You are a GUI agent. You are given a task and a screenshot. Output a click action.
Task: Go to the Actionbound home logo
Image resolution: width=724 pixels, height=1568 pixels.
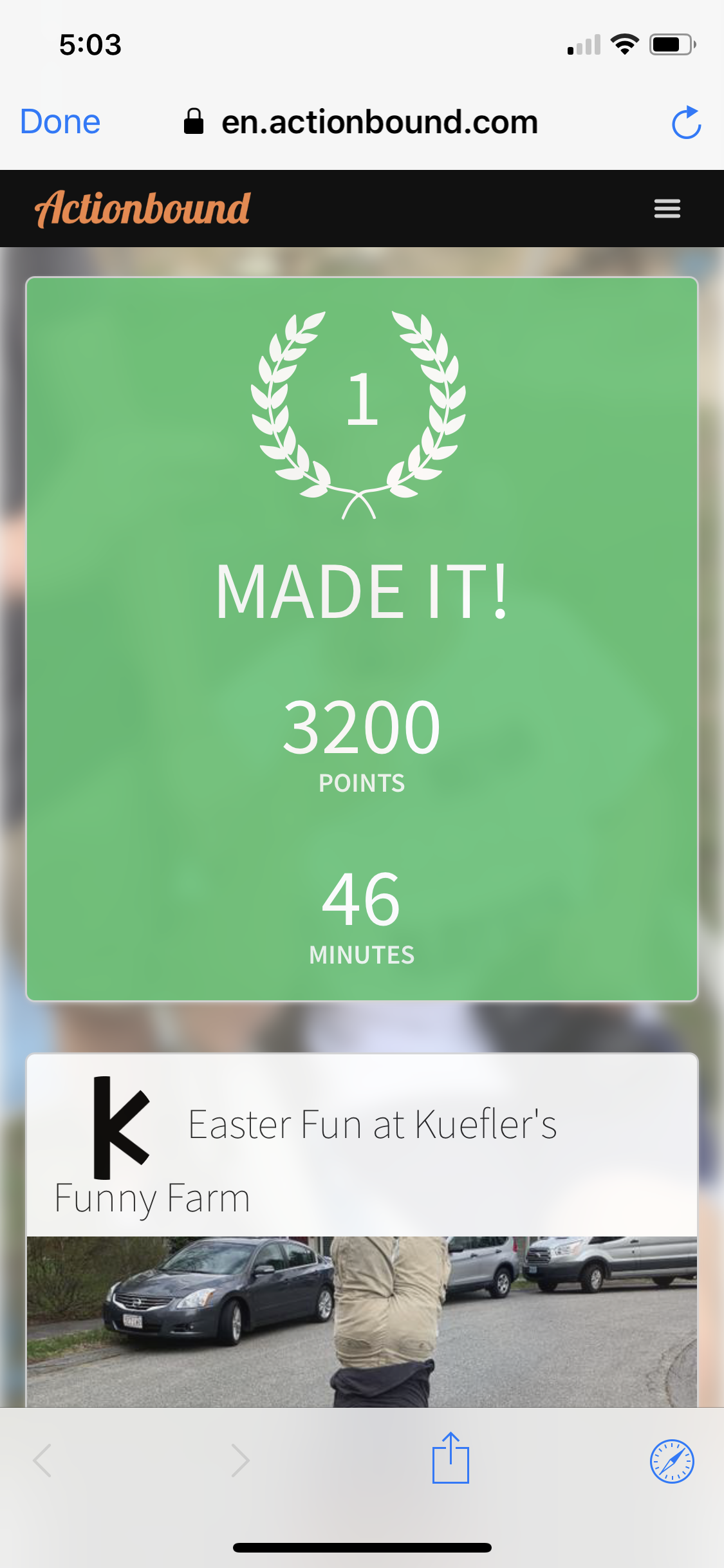click(142, 209)
